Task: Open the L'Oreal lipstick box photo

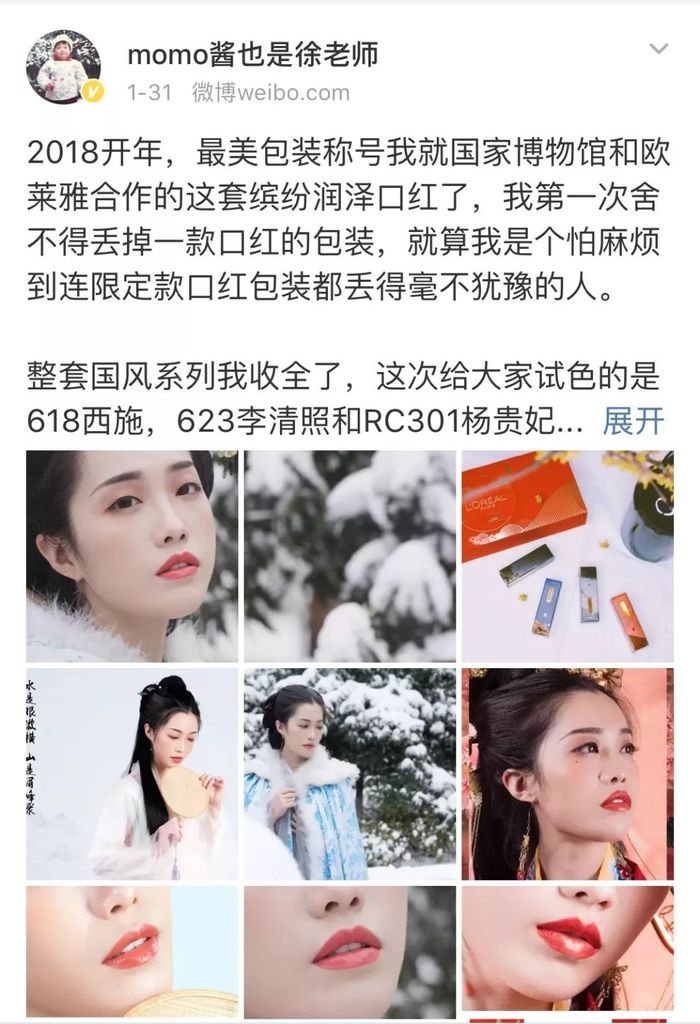Action: tap(567, 556)
